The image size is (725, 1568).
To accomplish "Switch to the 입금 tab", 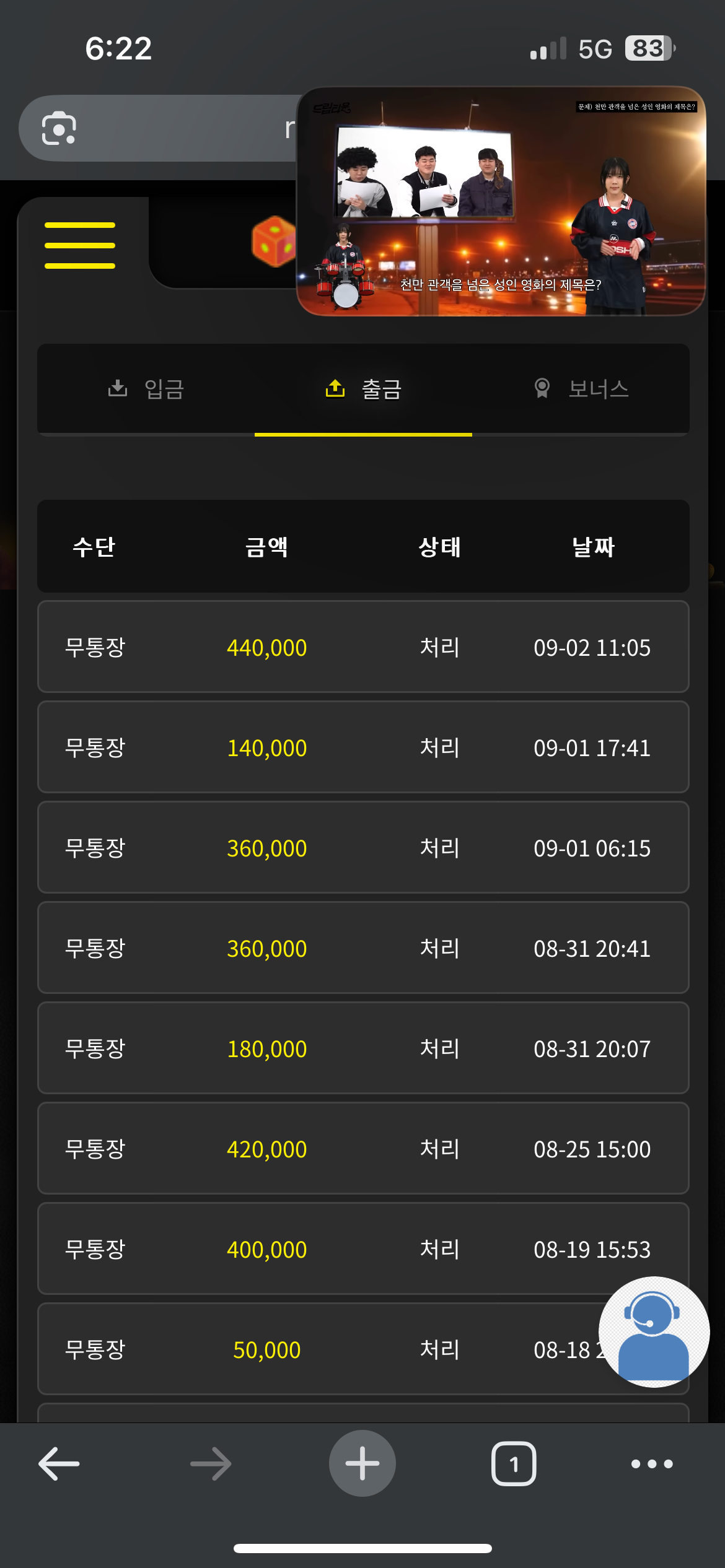I will (146, 389).
